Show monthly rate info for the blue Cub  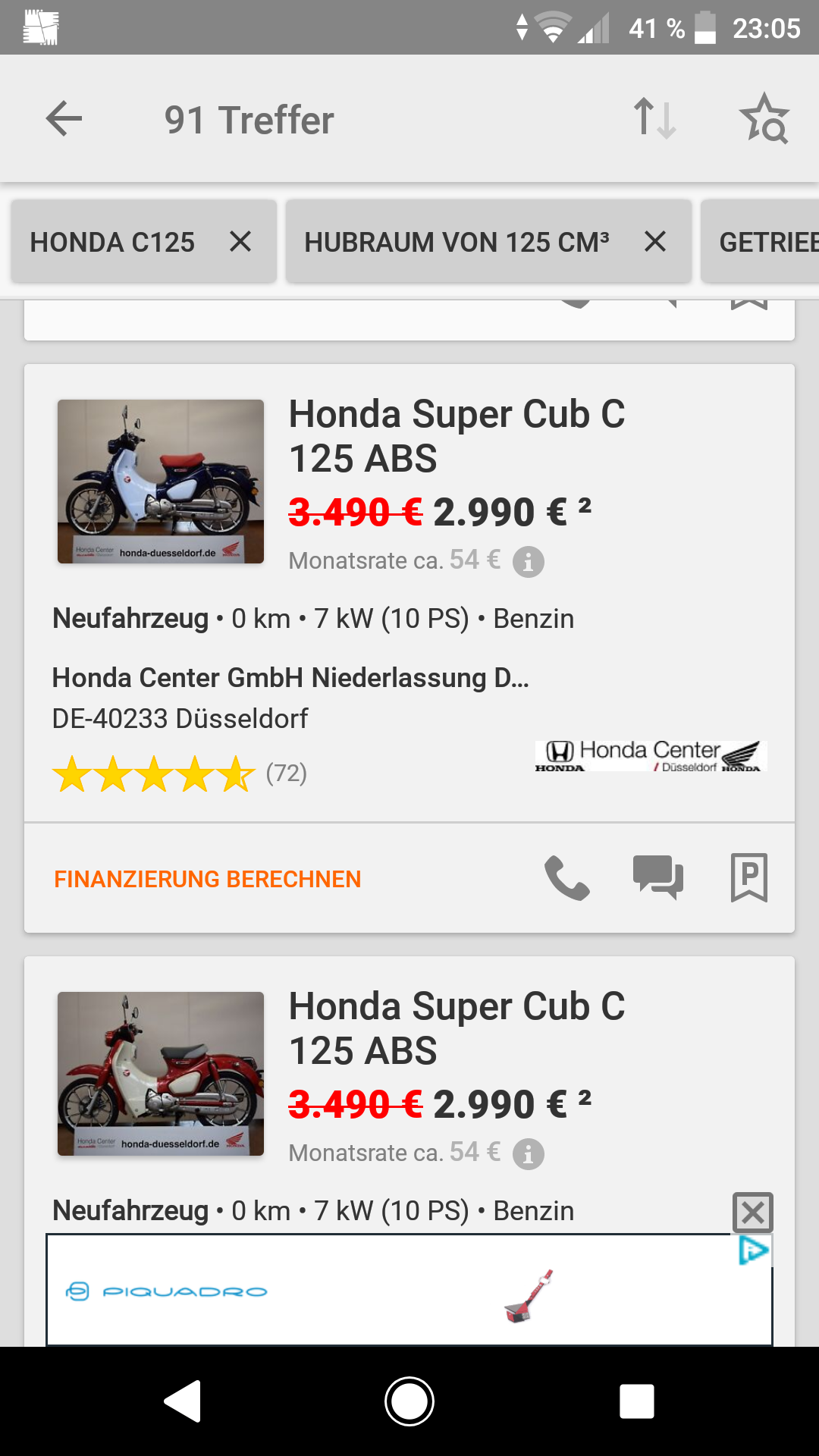click(x=529, y=562)
